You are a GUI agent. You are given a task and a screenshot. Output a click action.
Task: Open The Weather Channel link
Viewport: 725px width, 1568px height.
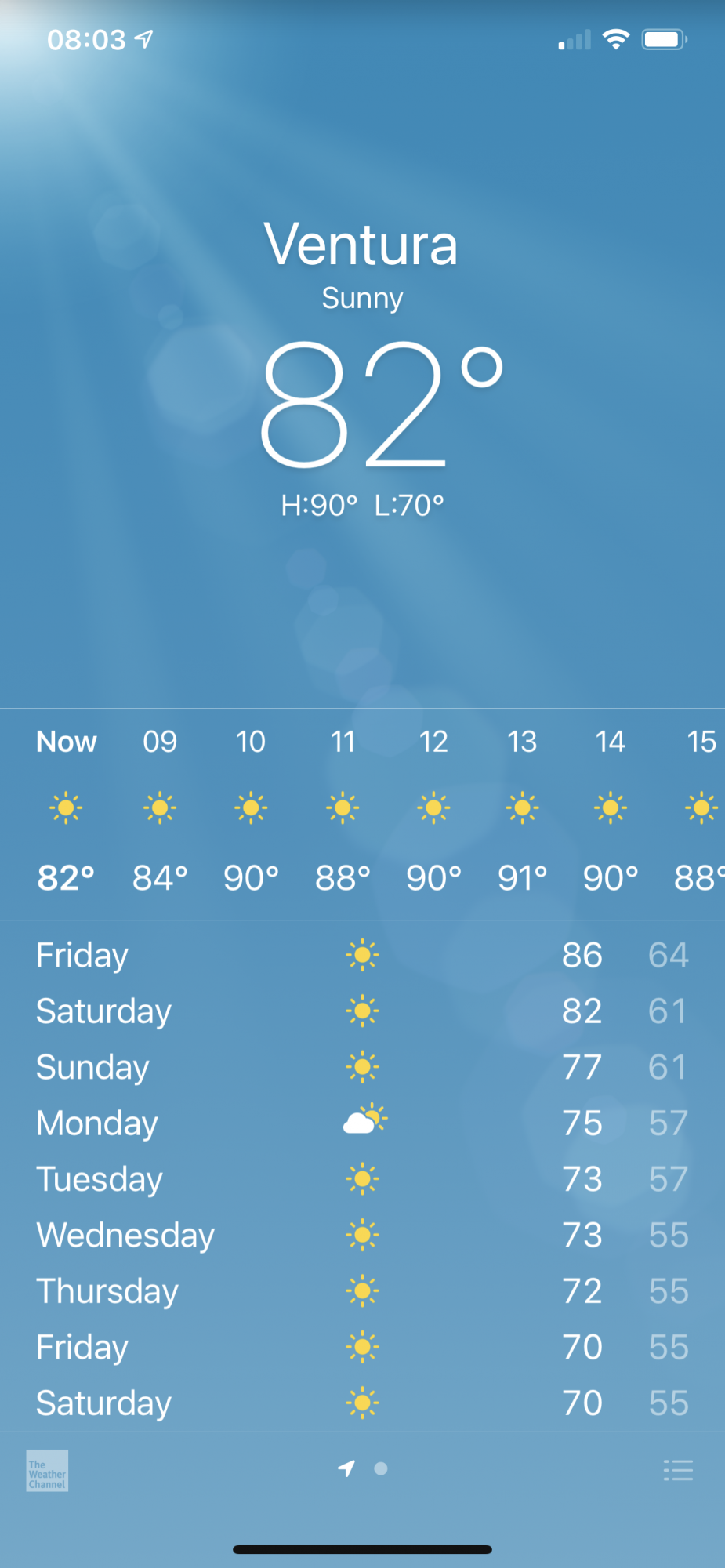(47, 1470)
